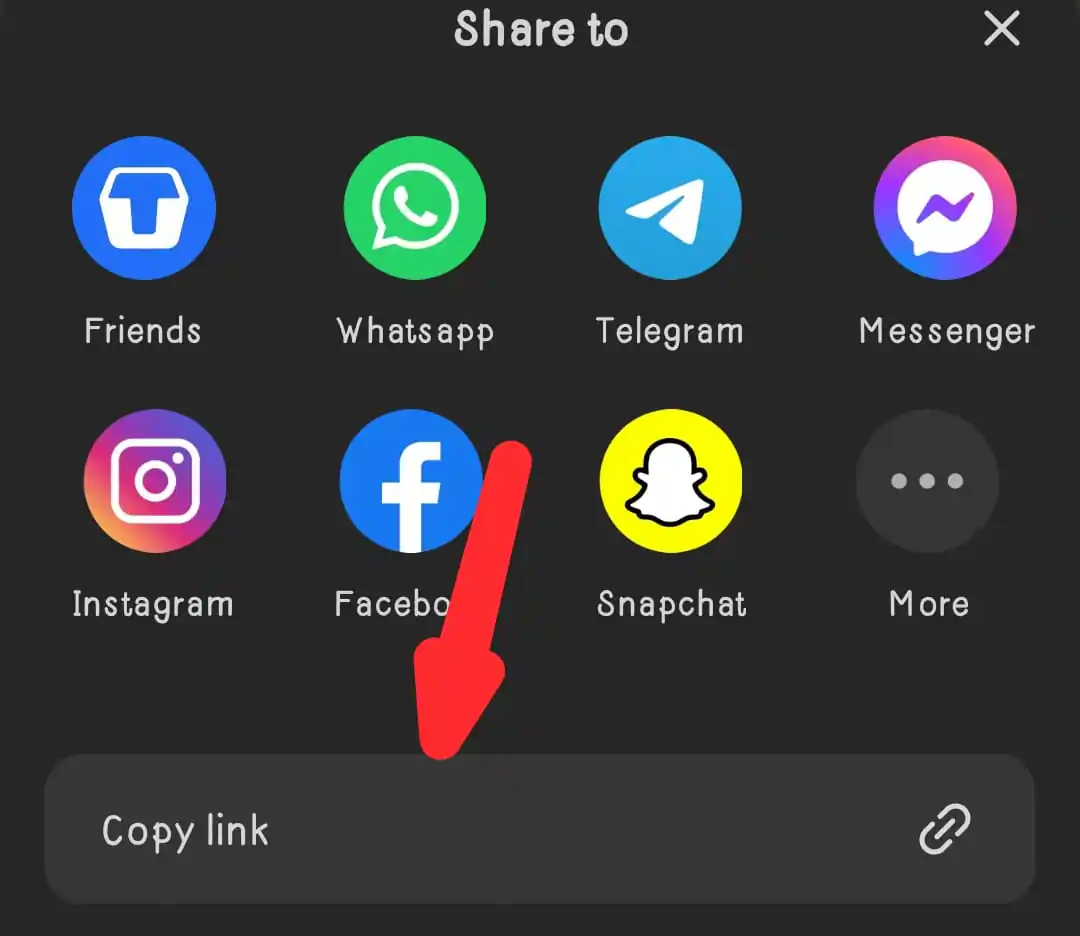This screenshot has width=1080, height=936.
Task: Share to Snapchat
Action: (670, 481)
